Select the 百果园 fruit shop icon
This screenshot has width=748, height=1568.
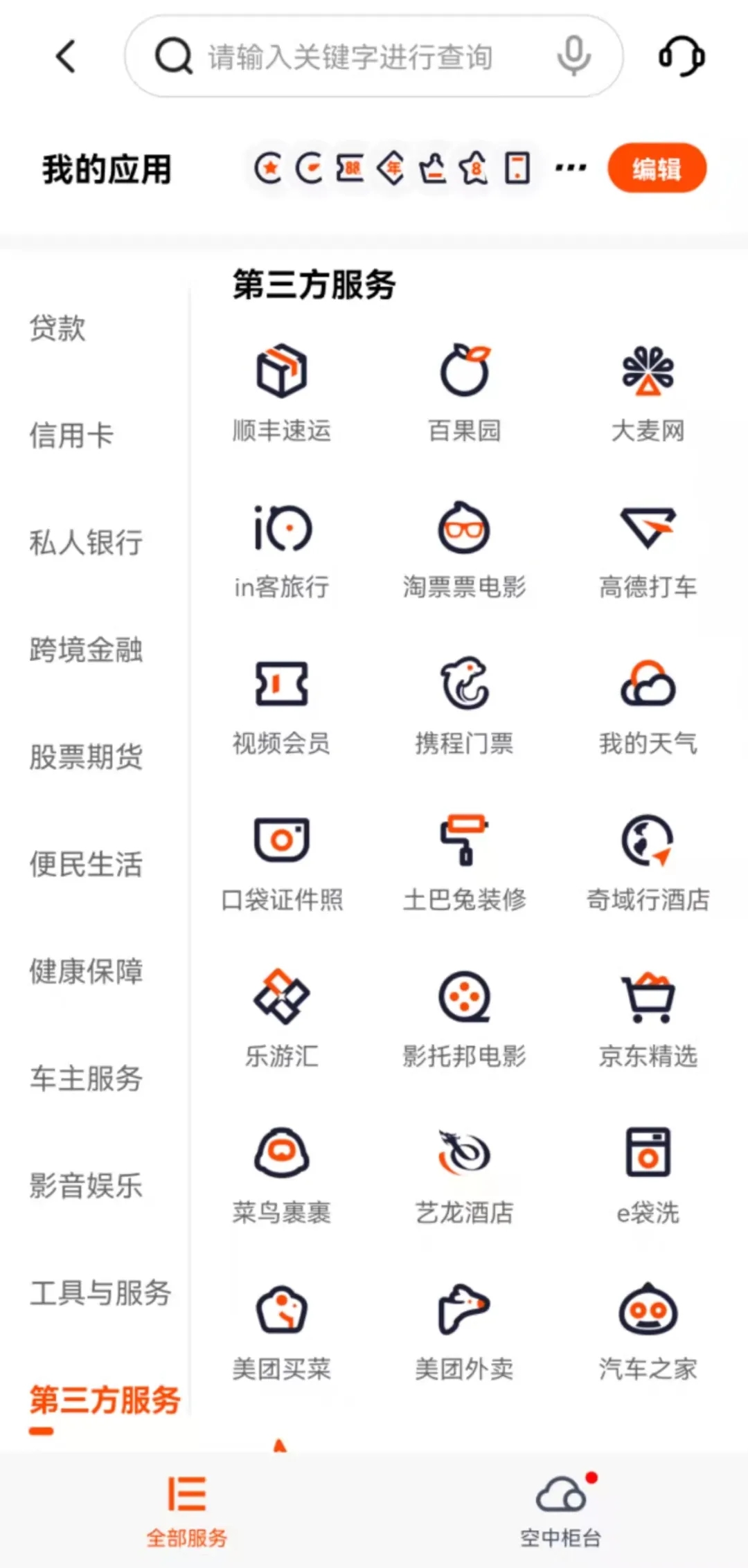465,370
